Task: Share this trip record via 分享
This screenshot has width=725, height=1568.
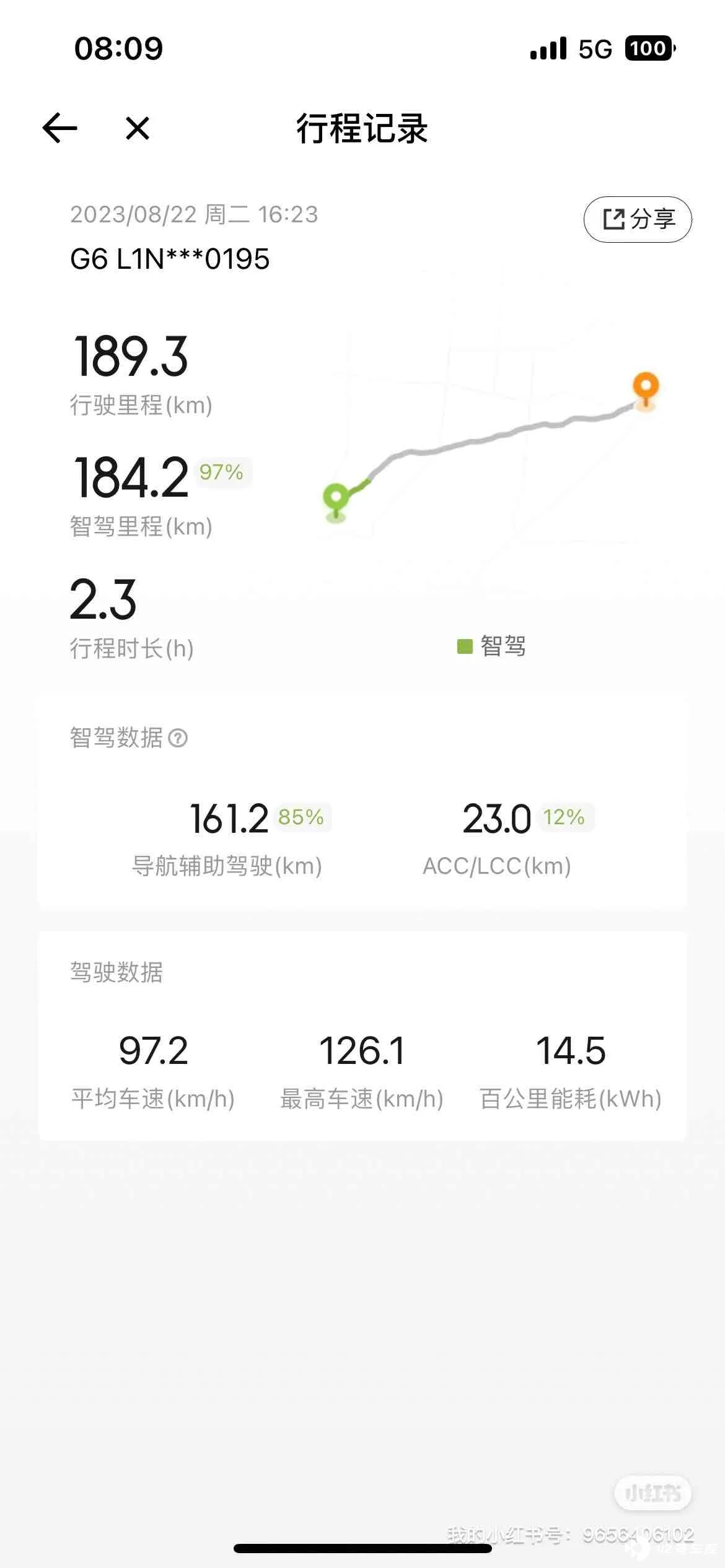Action: point(638,219)
